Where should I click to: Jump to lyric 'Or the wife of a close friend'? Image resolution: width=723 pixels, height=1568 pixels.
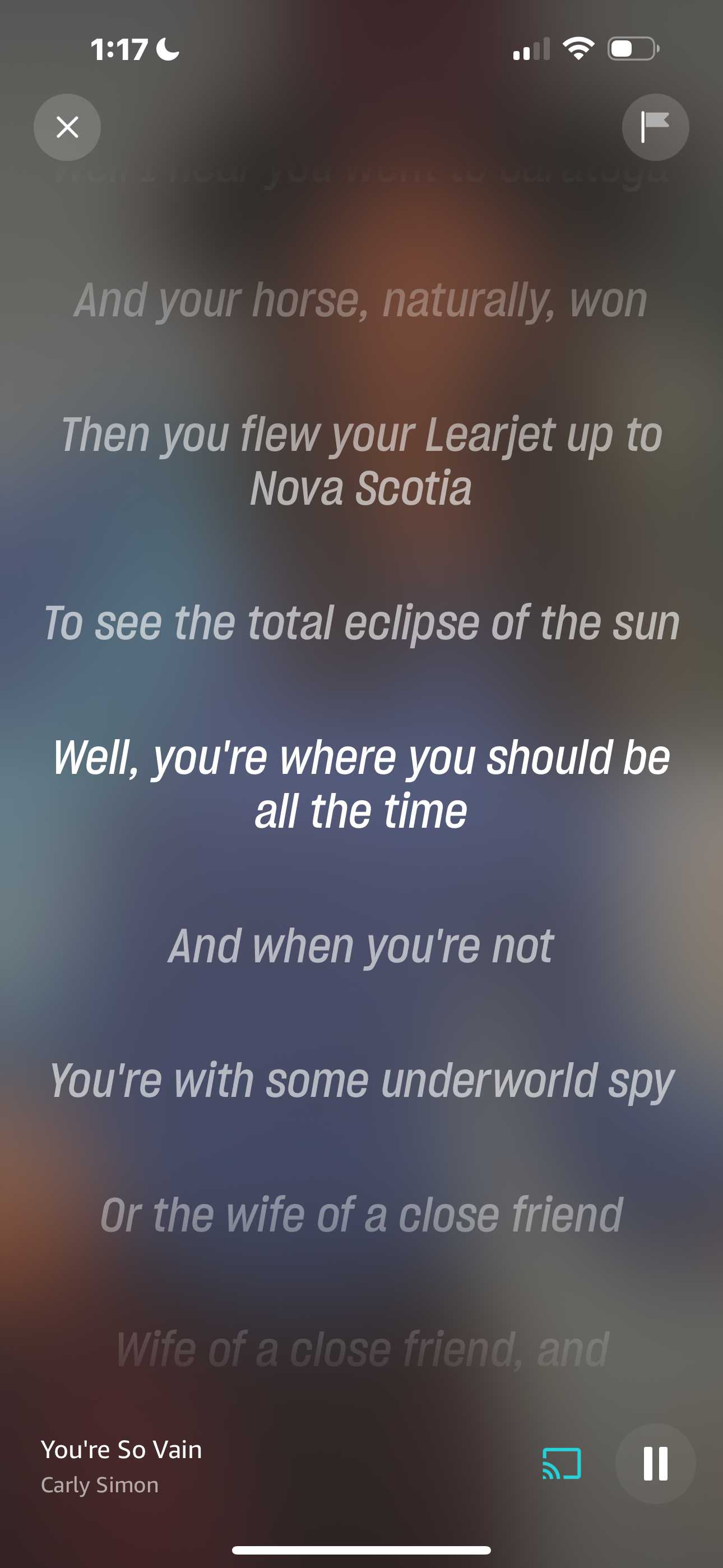[x=361, y=1215]
